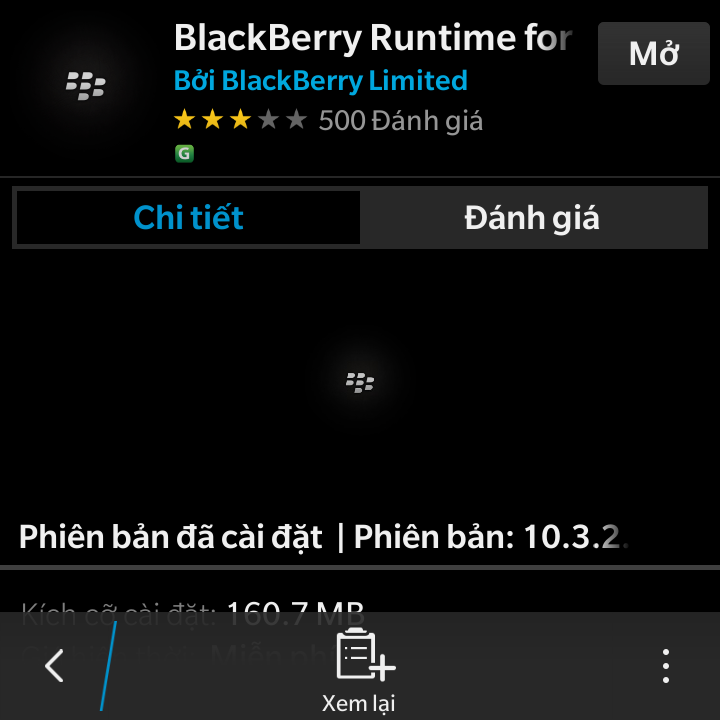720x720 pixels.
Task: Tap the Mở button to open app
Action: 654,54
